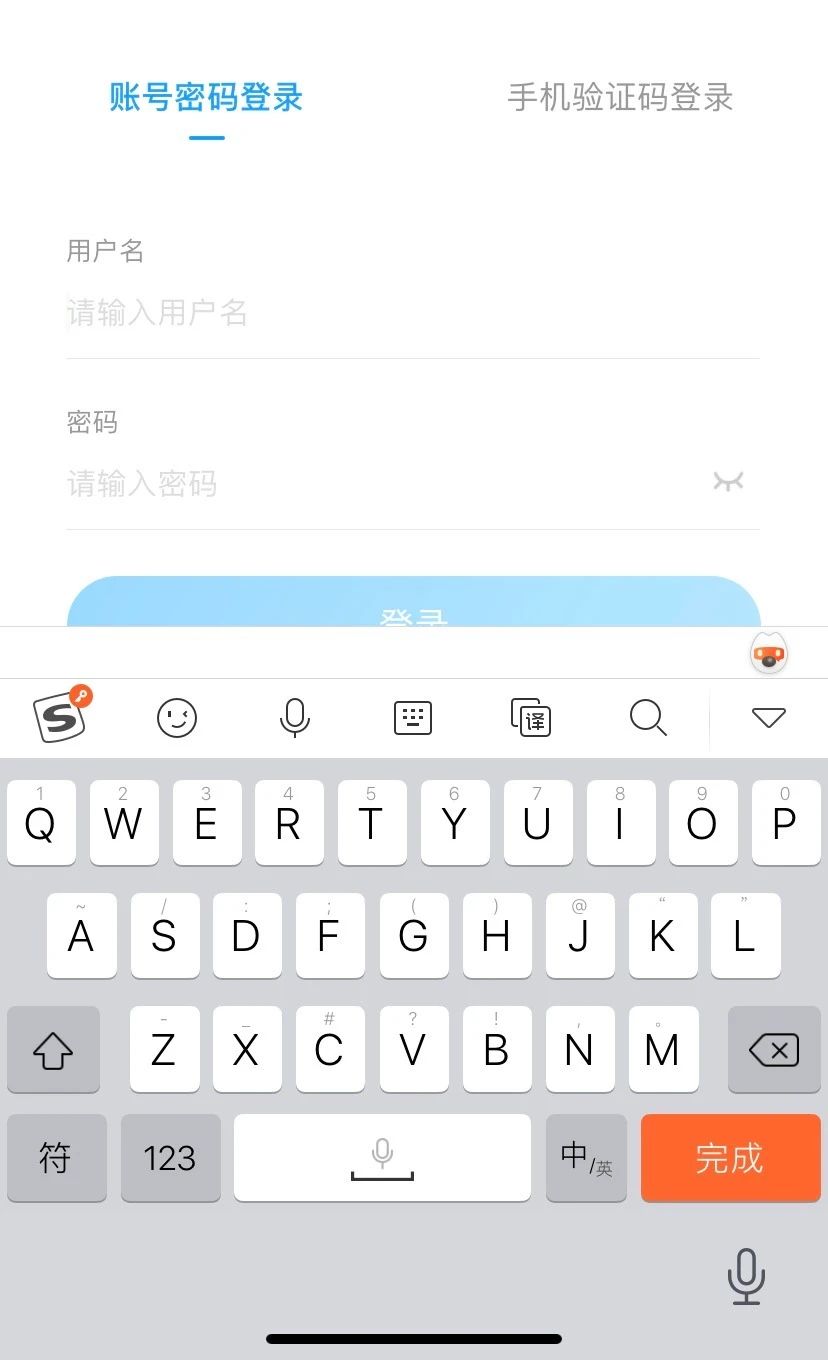Tap the shift key

click(x=53, y=1050)
